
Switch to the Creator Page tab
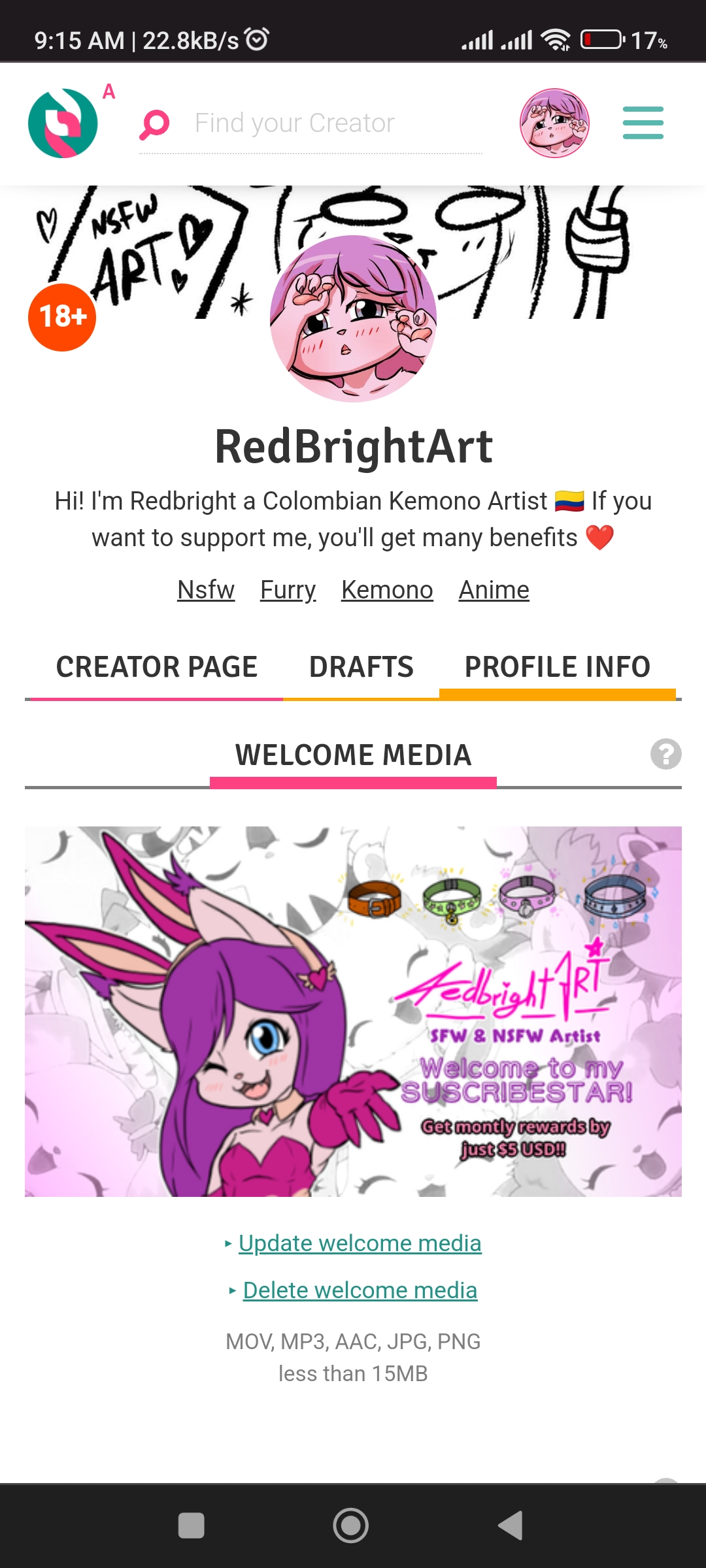click(157, 667)
